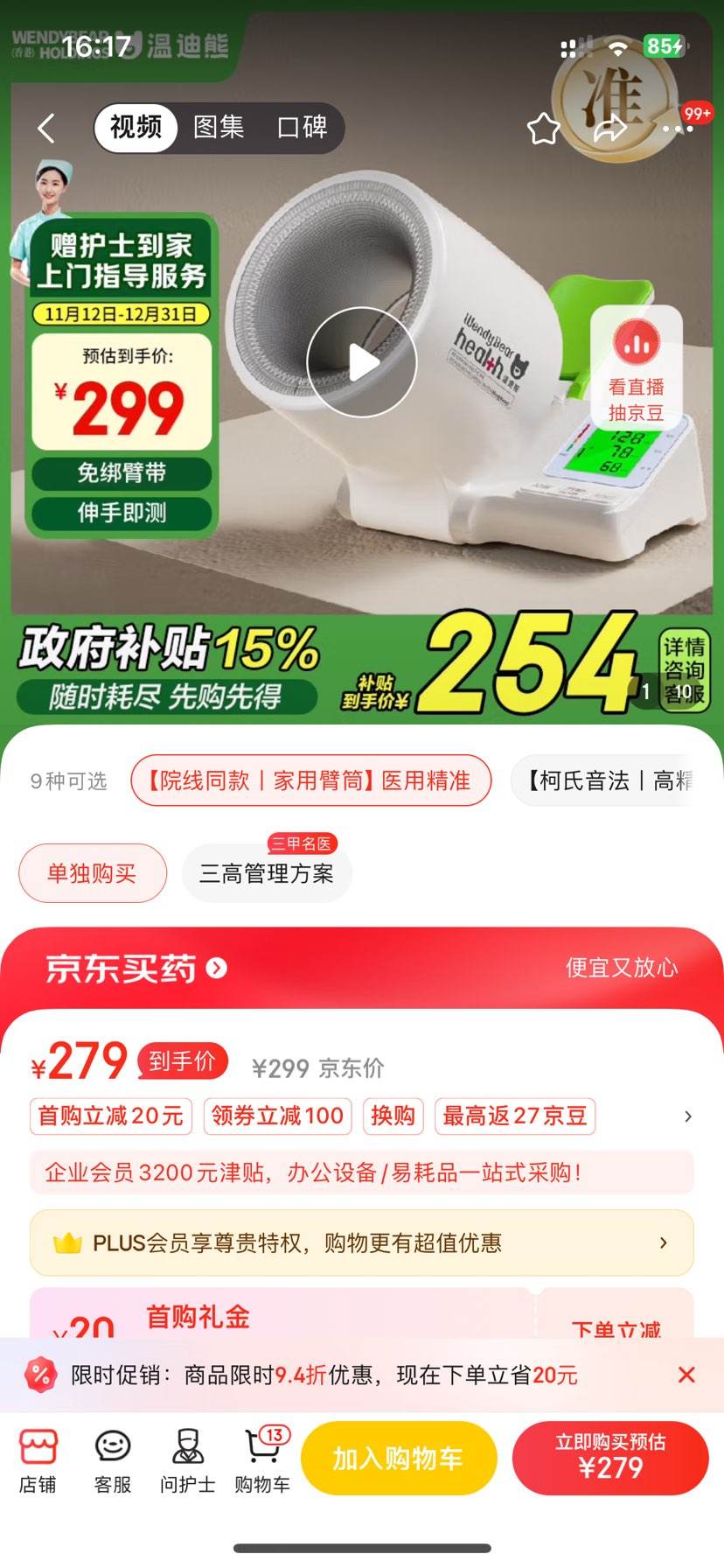Screen dimensions: 724x1568
Task: Select the 单独购买 purchase option
Action: coord(92,872)
